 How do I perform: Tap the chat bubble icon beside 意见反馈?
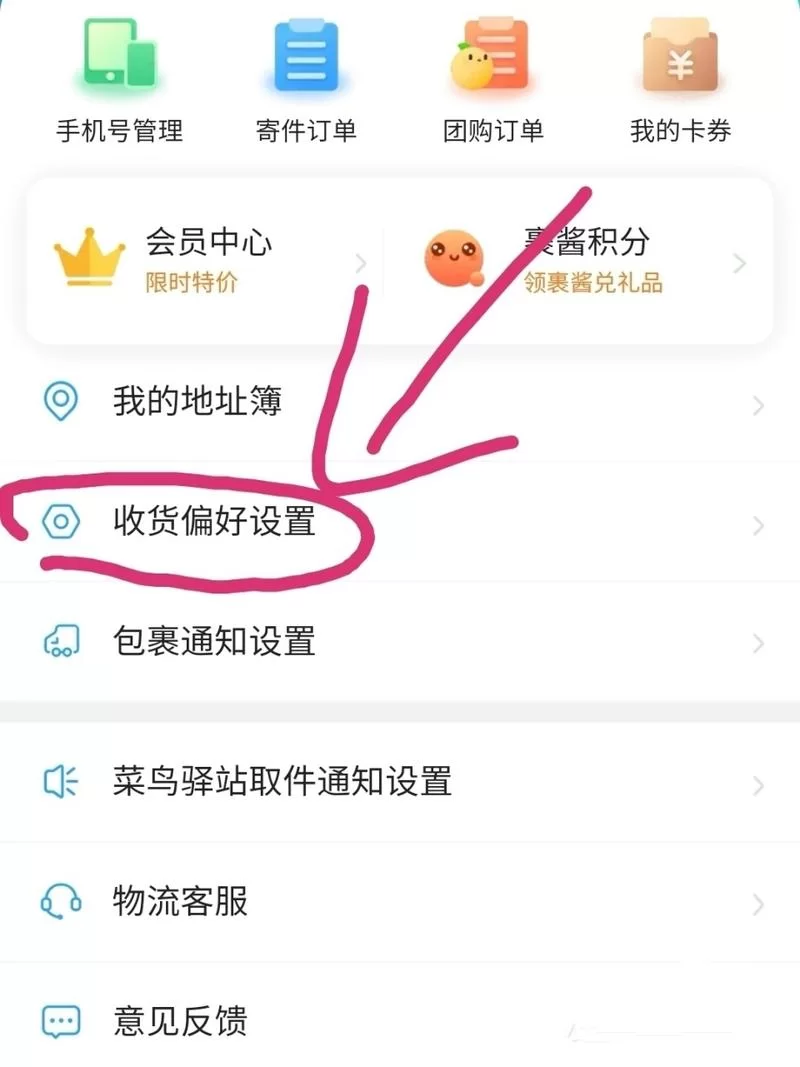click(x=62, y=1021)
